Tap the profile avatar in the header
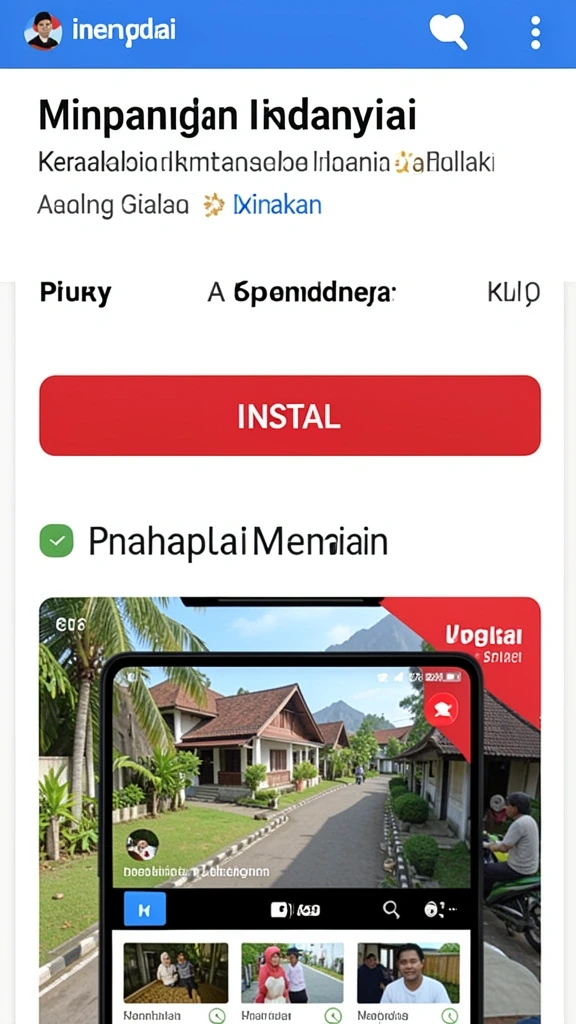Screen dimensions: 576x1024 pos(43,31)
